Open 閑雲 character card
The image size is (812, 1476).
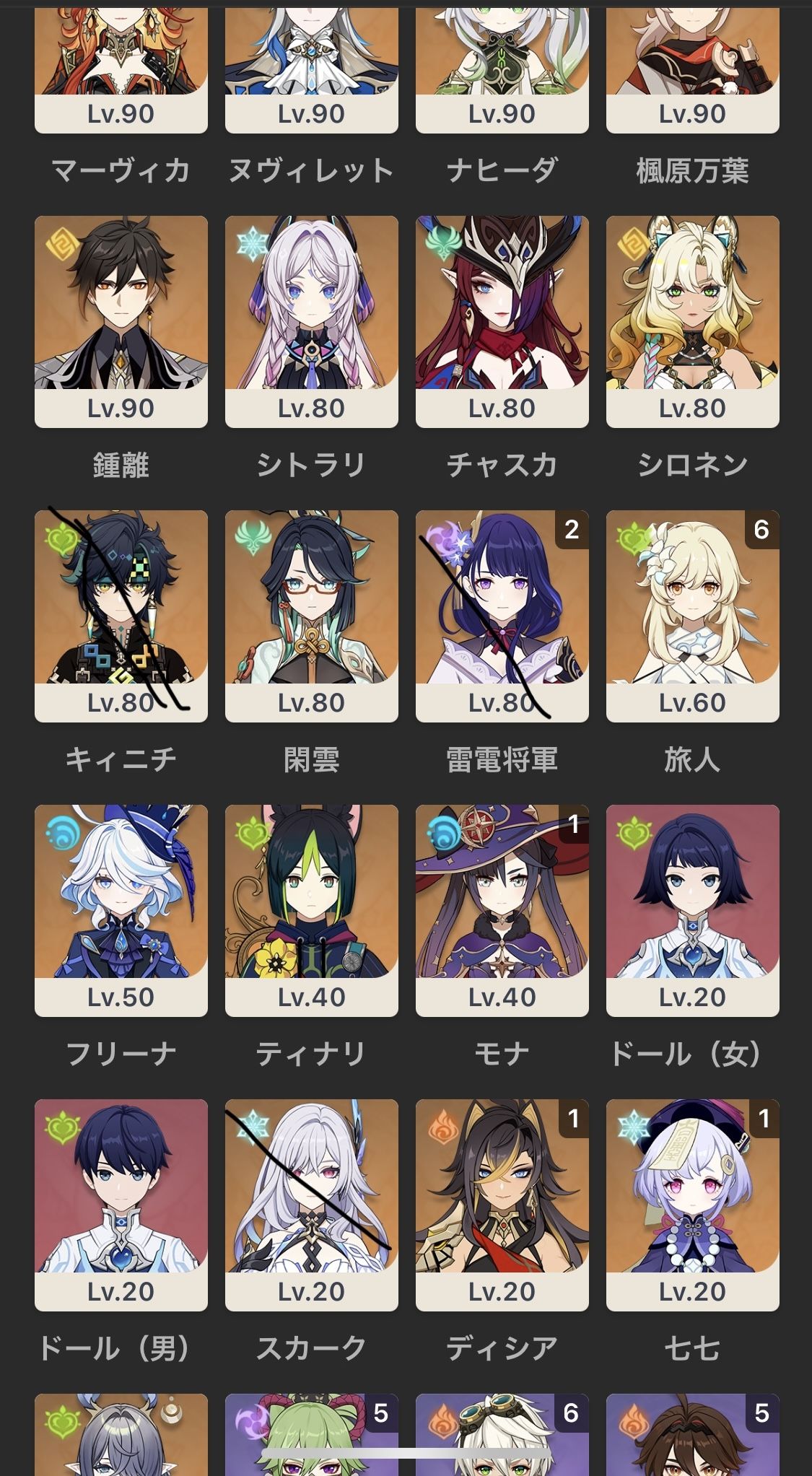pyautogui.click(x=312, y=616)
